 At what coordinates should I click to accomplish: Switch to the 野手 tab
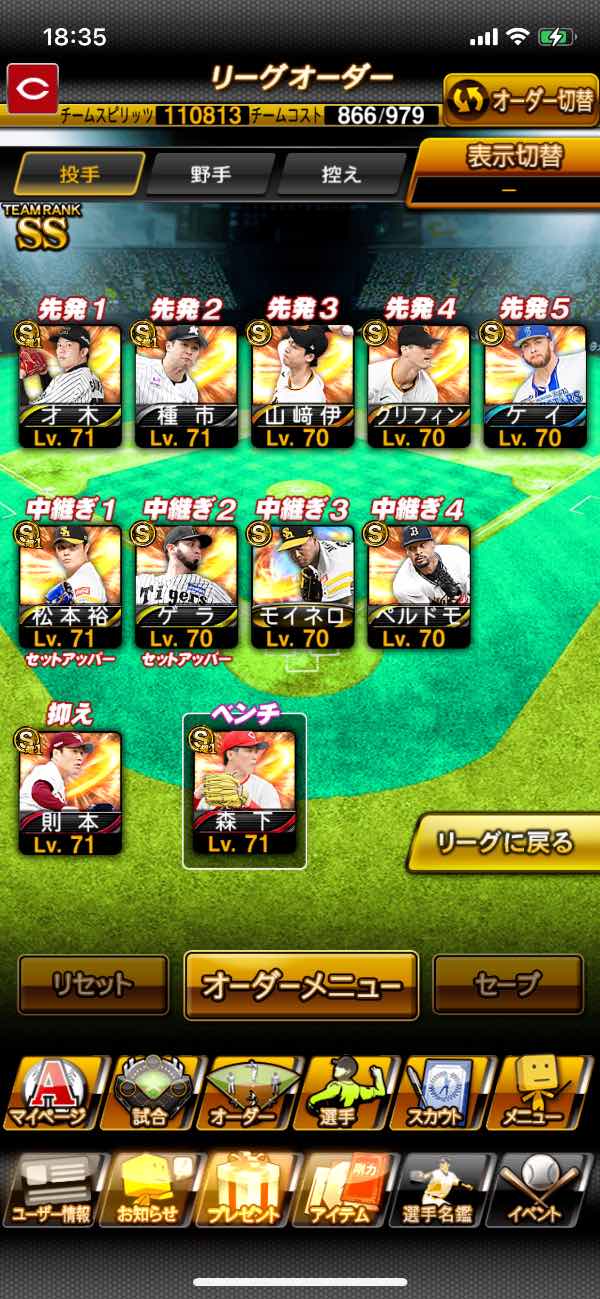(x=210, y=174)
